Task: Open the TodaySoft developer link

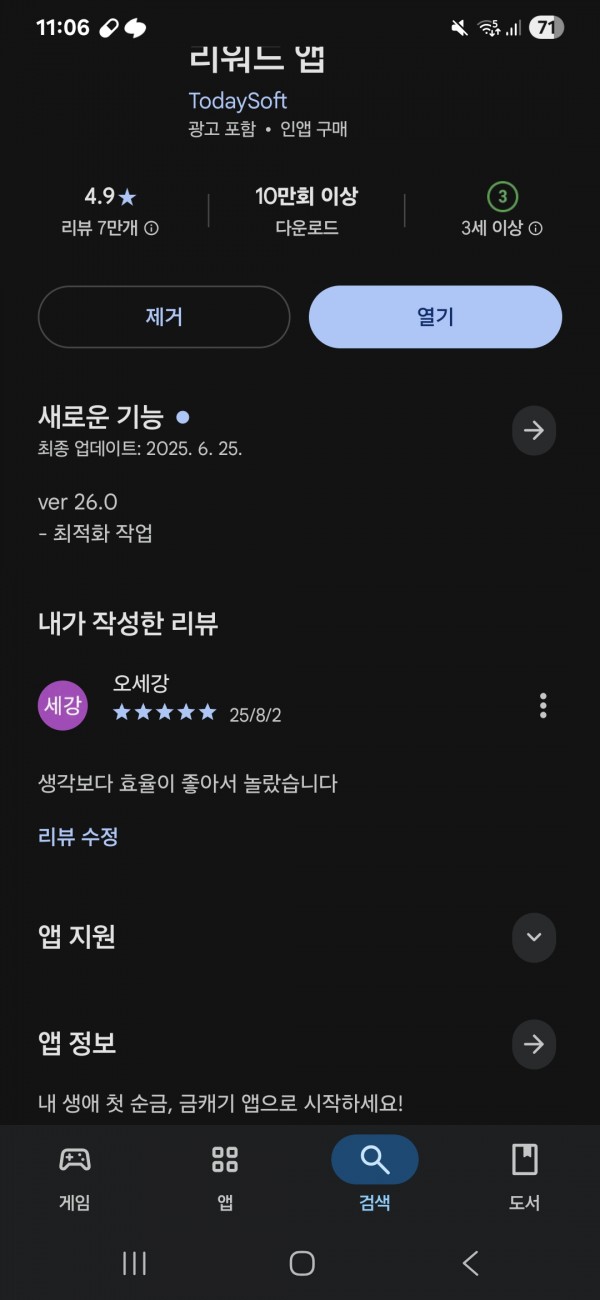Action: 238,101
